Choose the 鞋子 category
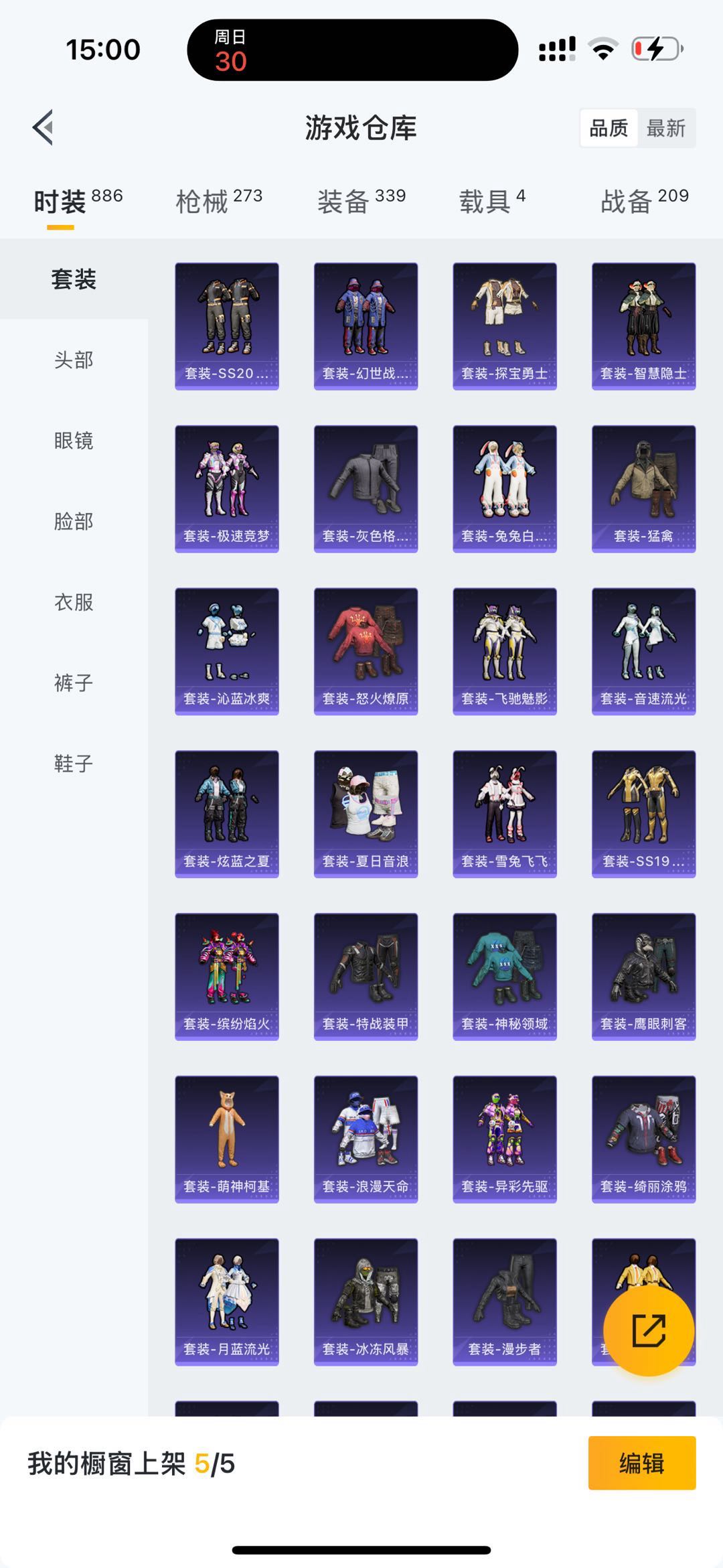This screenshot has width=723, height=1568. (x=74, y=764)
